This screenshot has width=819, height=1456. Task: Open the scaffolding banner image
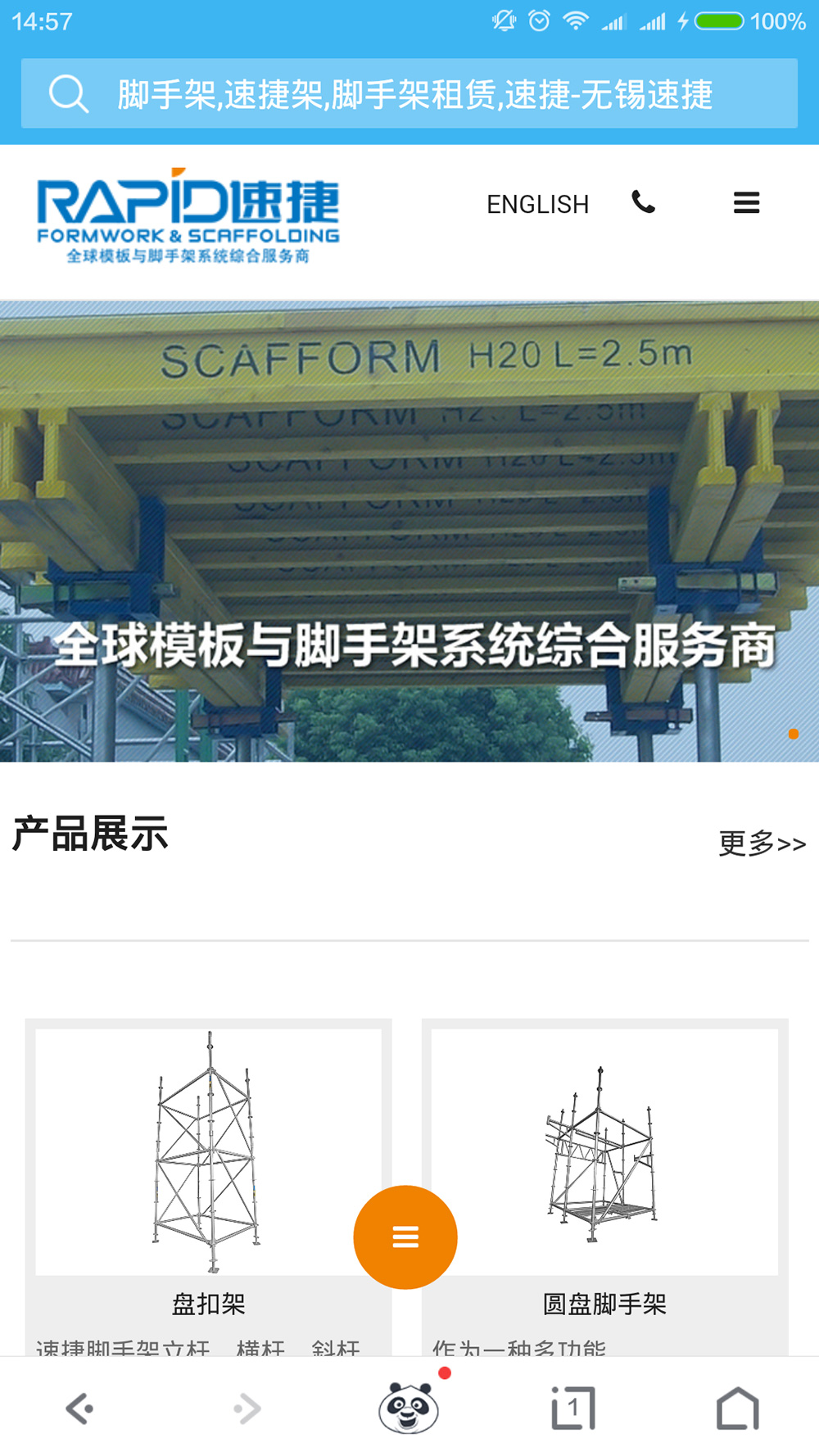[x=409, y=531]
